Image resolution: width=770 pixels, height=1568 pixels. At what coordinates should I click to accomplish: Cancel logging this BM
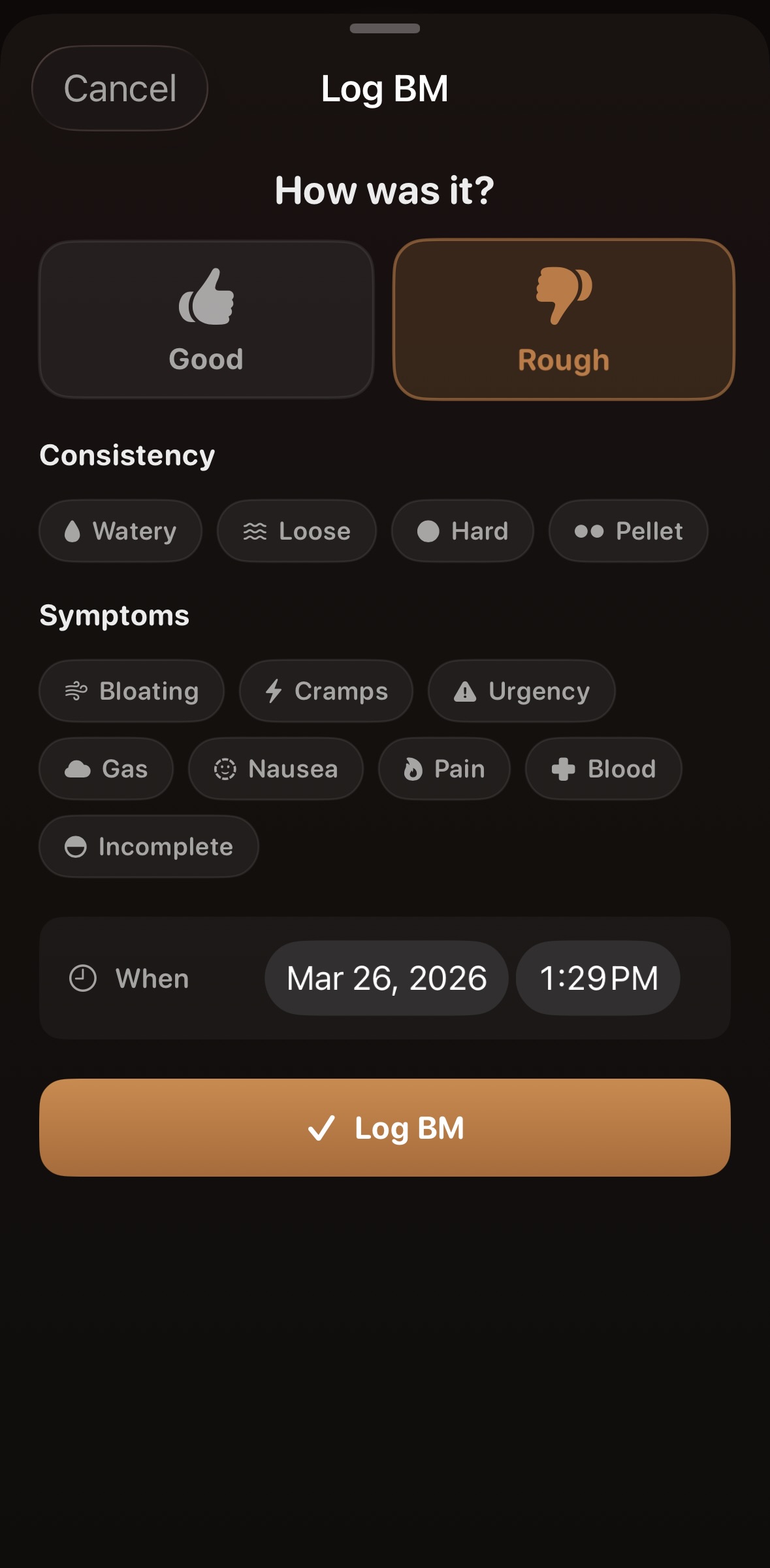pyautogui.click(x=120, y=88)
